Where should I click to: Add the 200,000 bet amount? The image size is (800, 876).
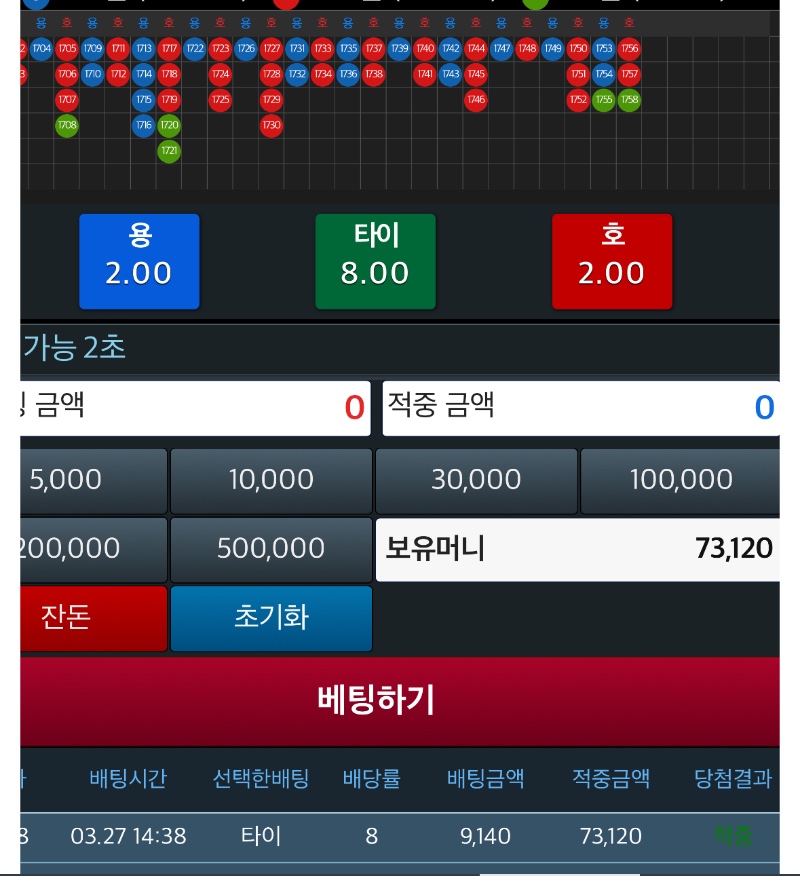pyautogui.click(x=92, y=548)
